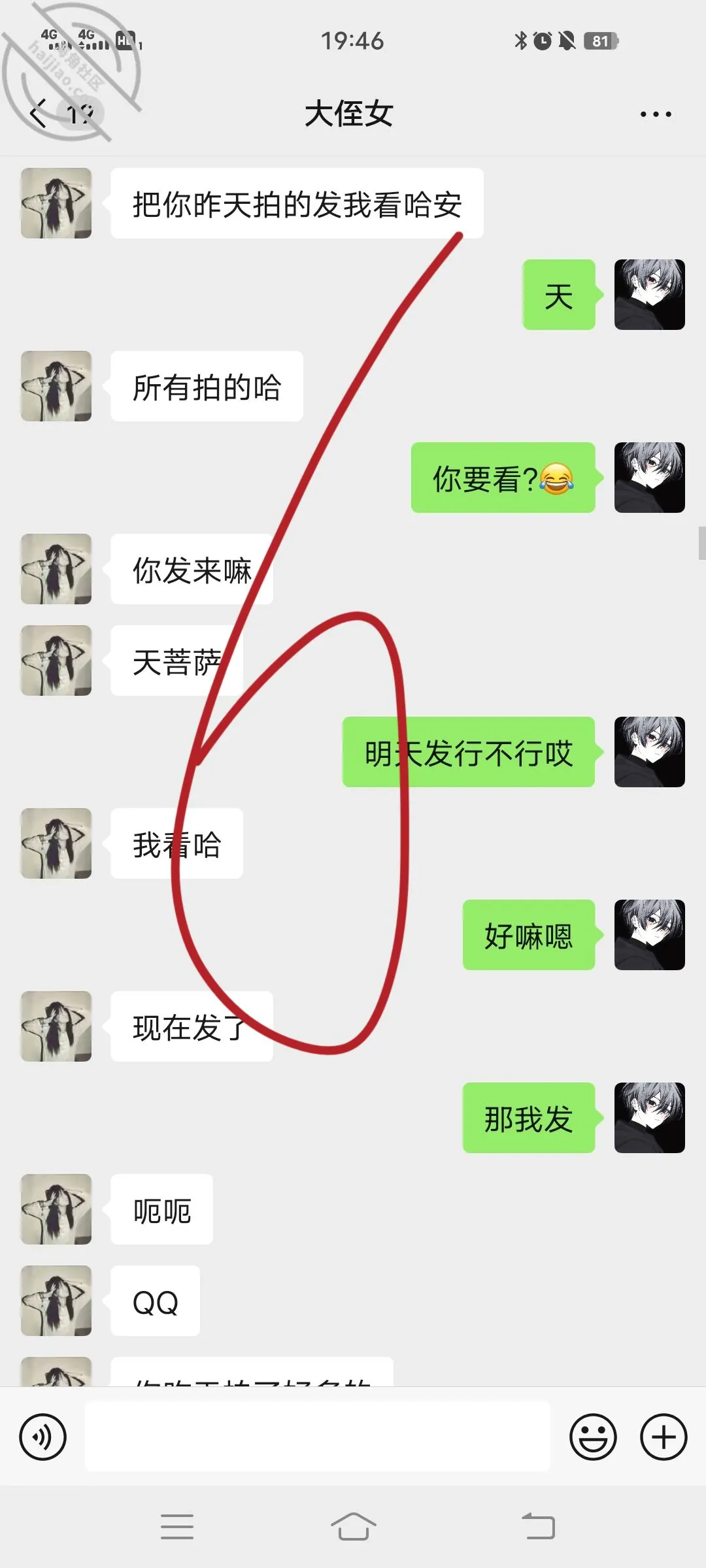The height and width of the screenshot is (1568, 706).
Task: Open the contact's avatar beside 所有拍的哈
Action: tap(56, 386)
